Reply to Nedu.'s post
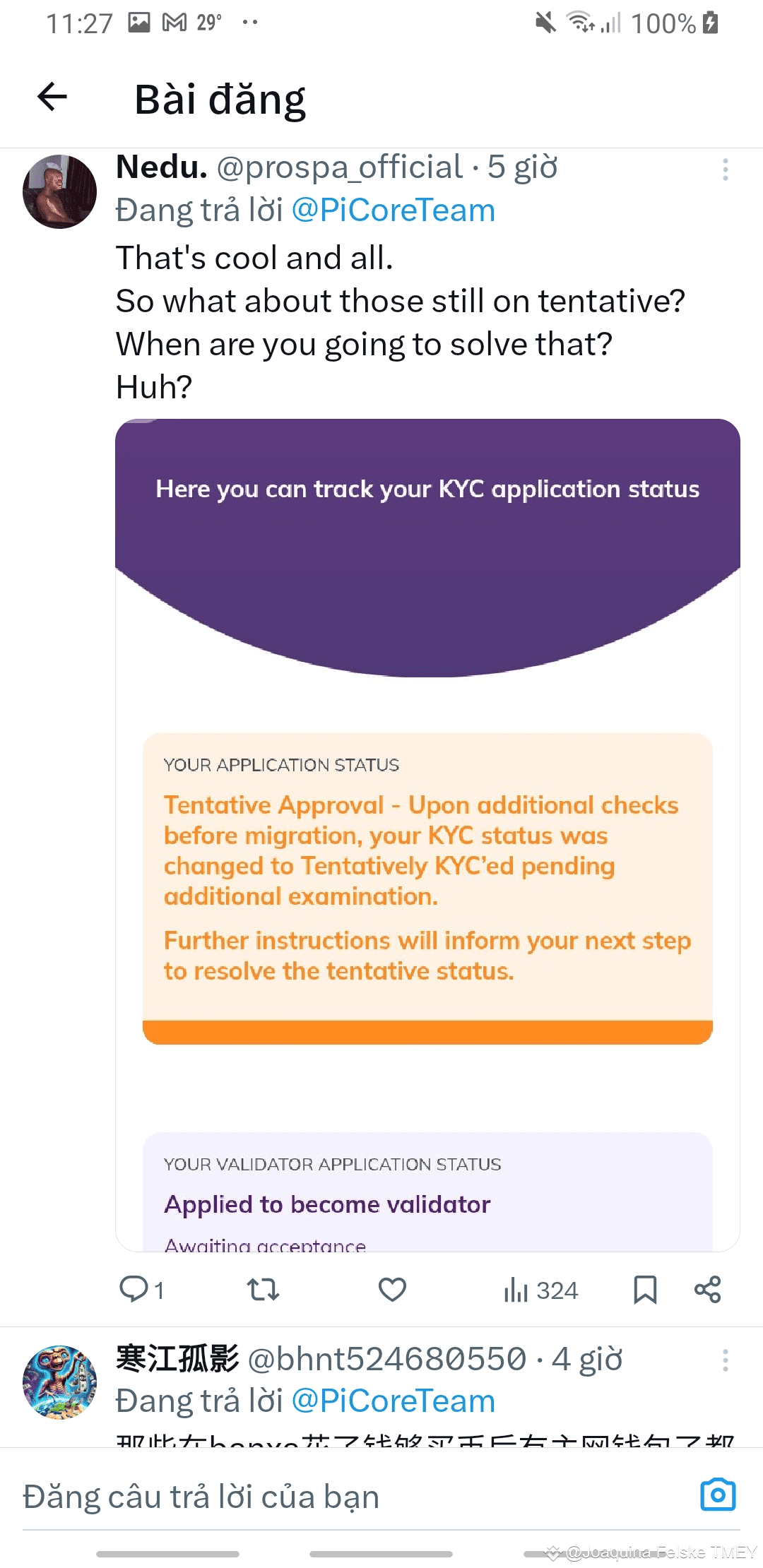Screen dimensions: 763x1568 [134, 1289]
